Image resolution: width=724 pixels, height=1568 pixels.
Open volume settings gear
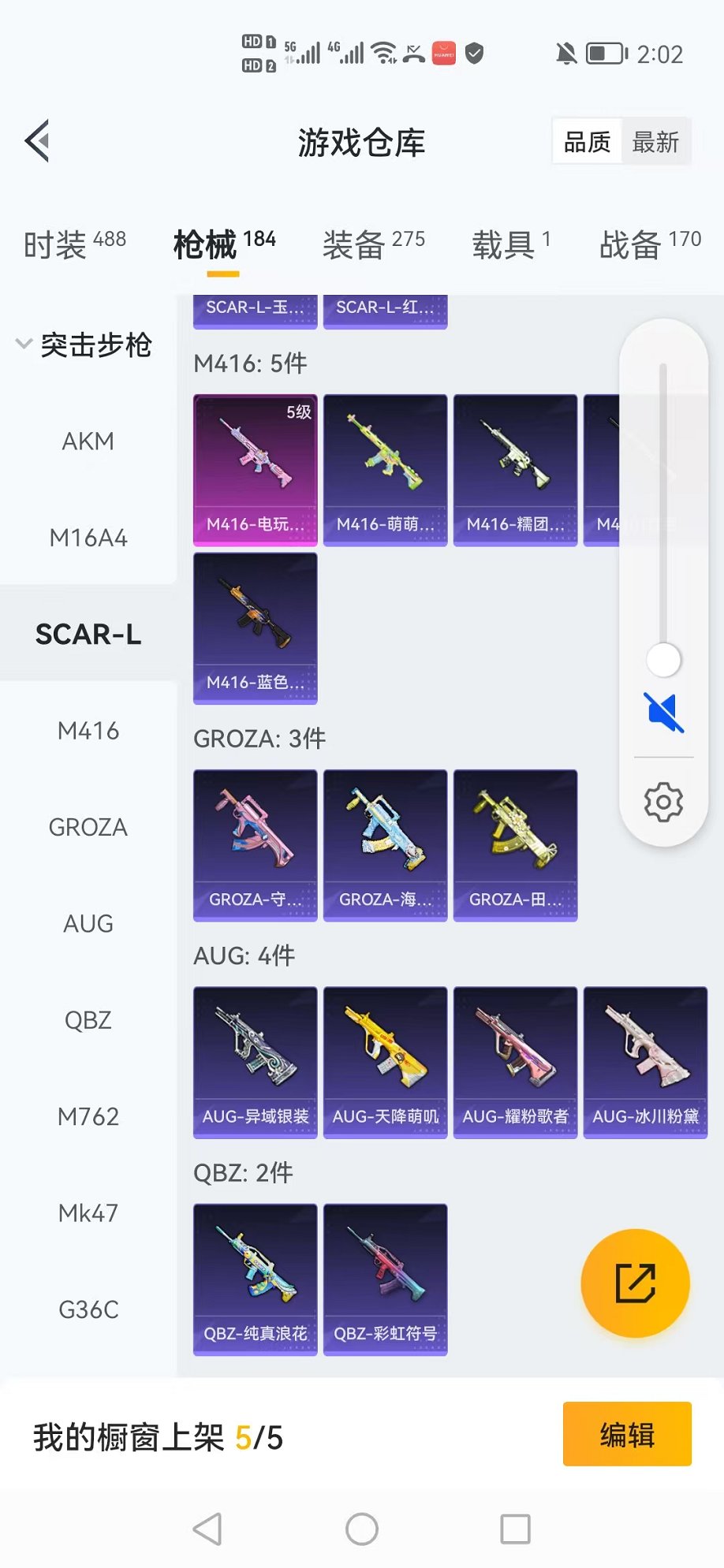click(663, 803)
